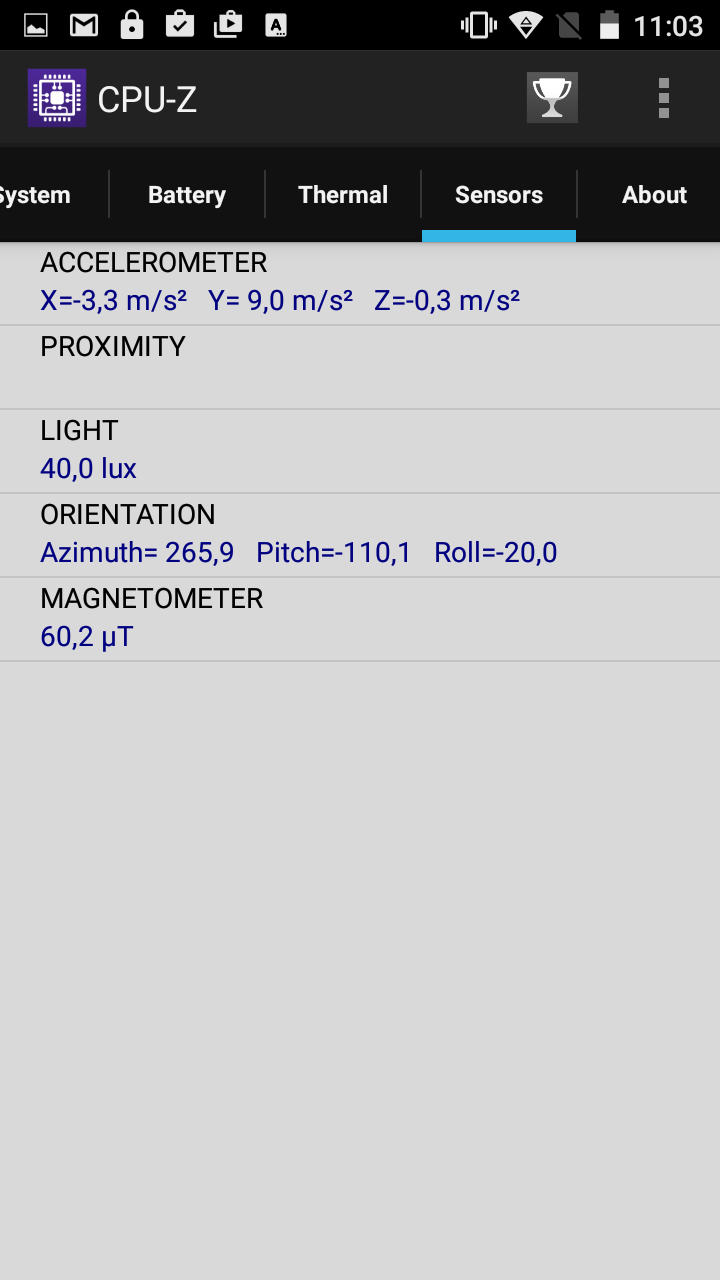Open the trophy icon in app bar

552,98
